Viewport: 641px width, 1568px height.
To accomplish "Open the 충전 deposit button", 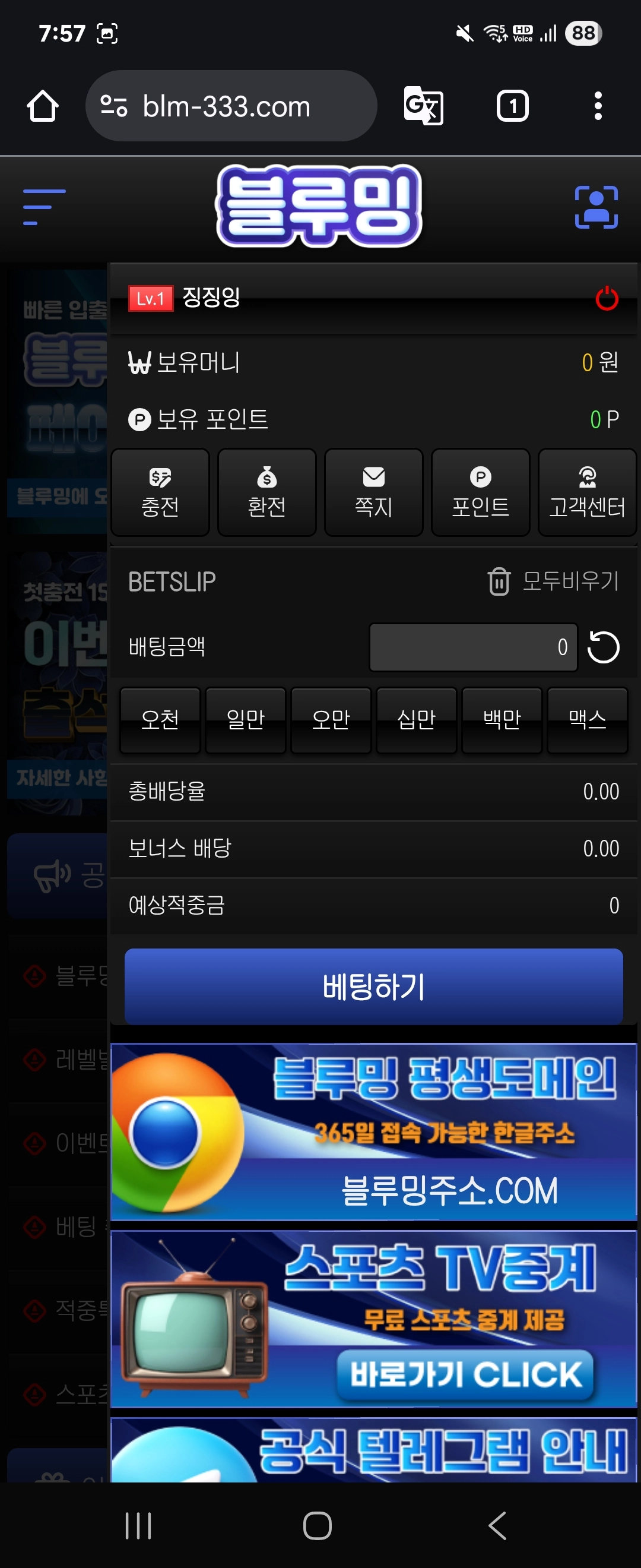I will coord(160,492).
